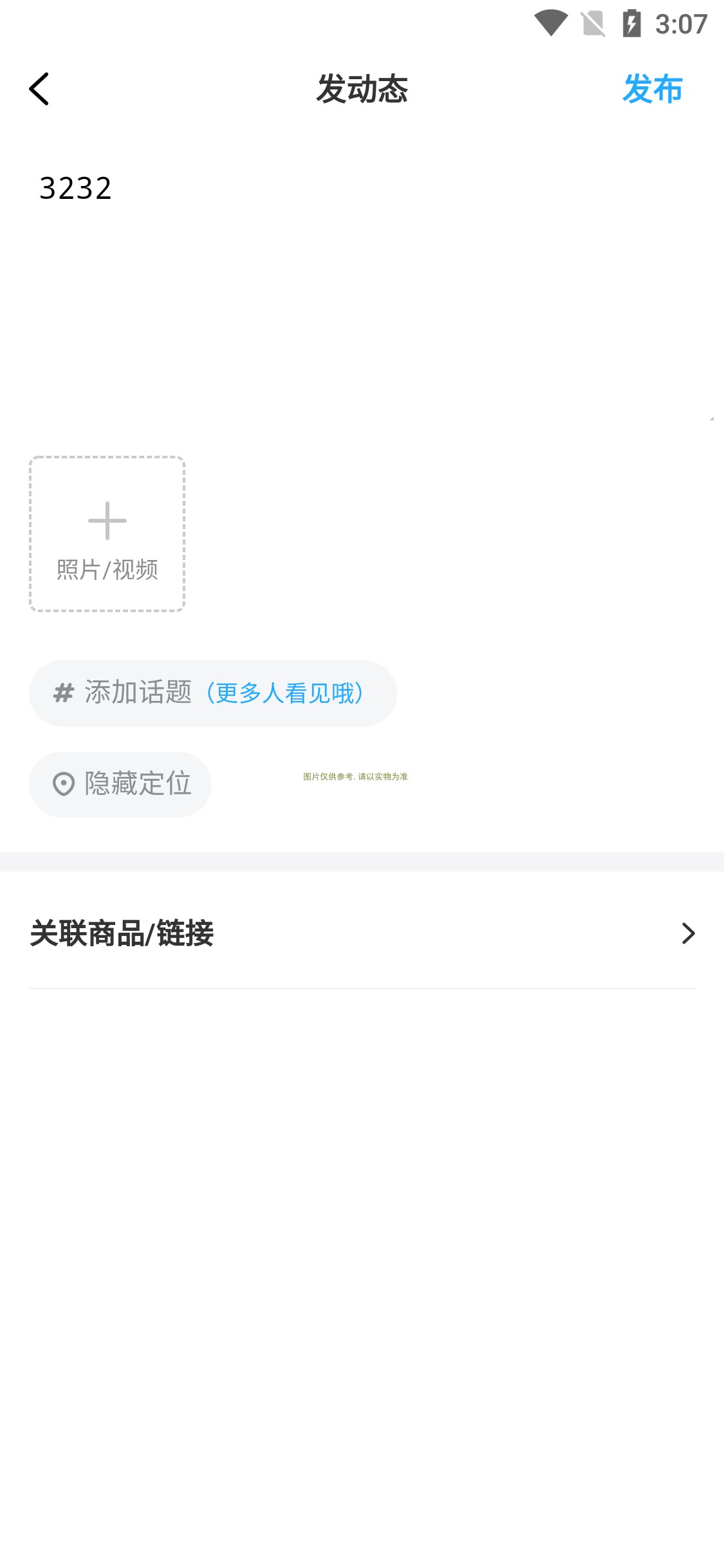This screenshot has width=724, height=1568.
Task: Publish the post with 发布
Action: (x=652, y=89)
